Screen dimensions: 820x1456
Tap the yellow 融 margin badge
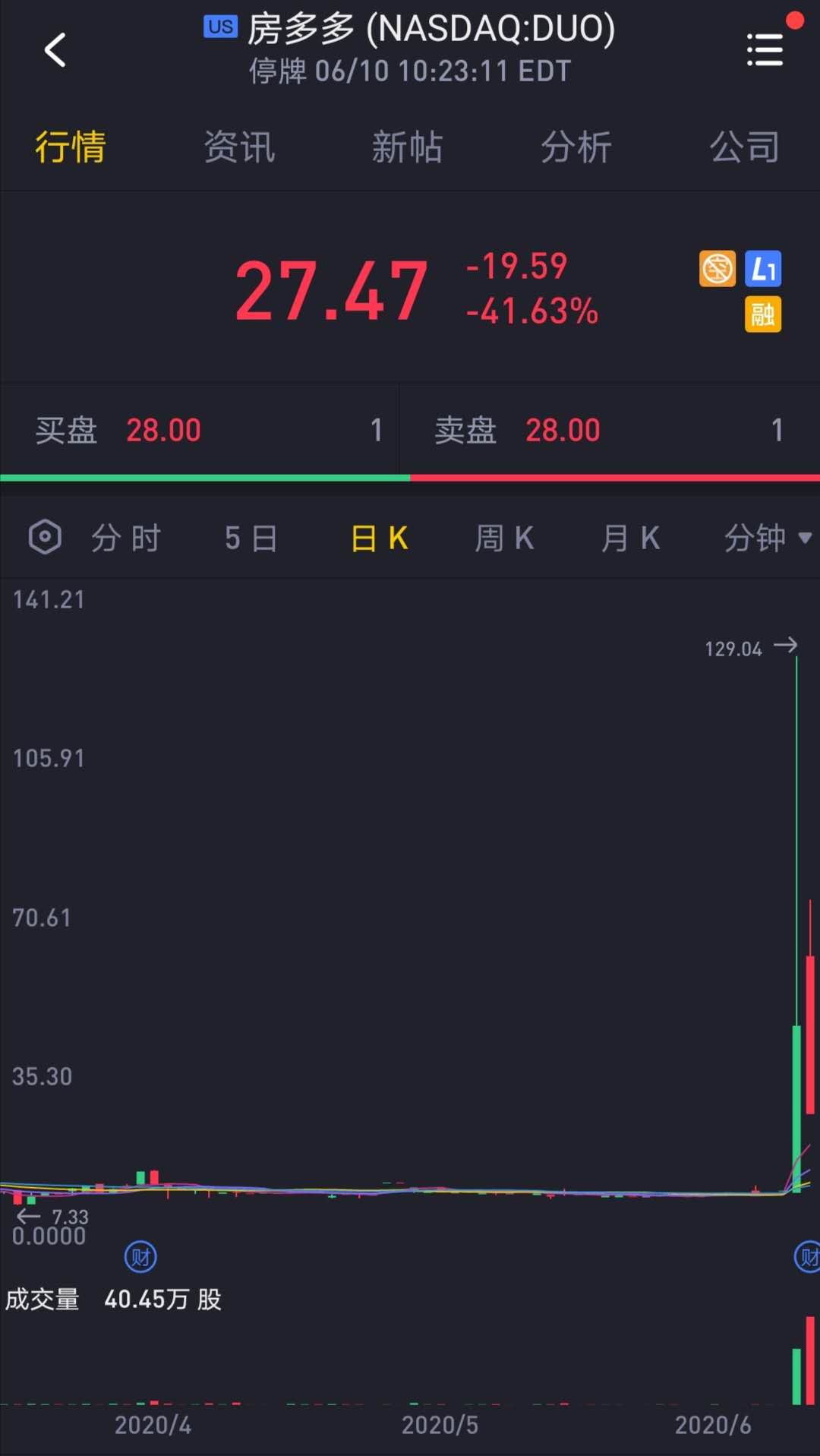click(763, 314)
